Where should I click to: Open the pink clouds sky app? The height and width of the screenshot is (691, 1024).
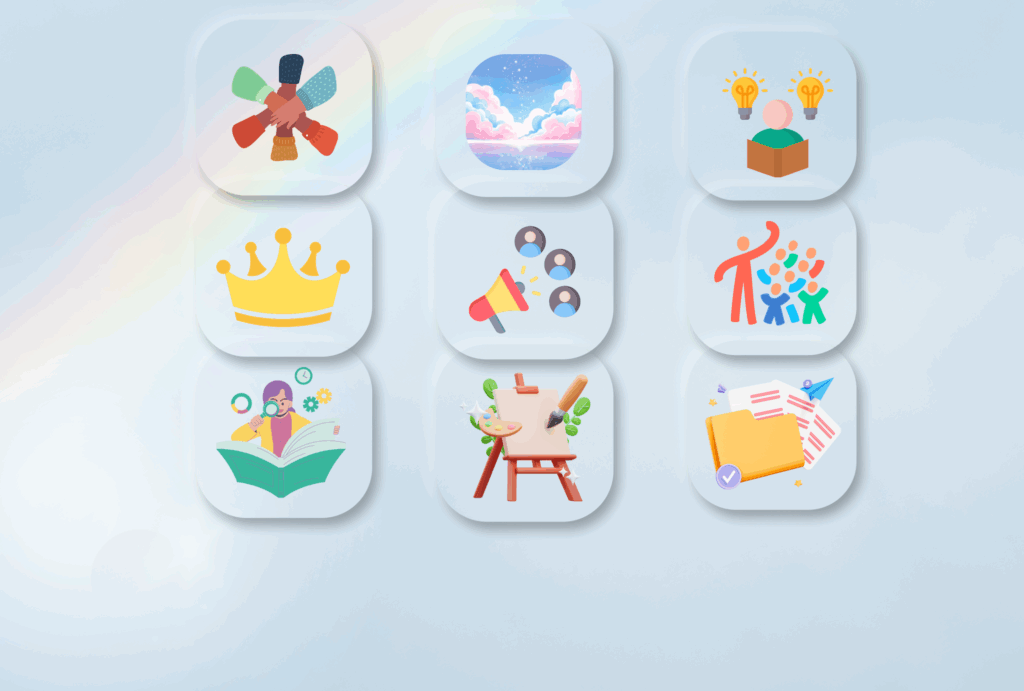click(524, 110)
